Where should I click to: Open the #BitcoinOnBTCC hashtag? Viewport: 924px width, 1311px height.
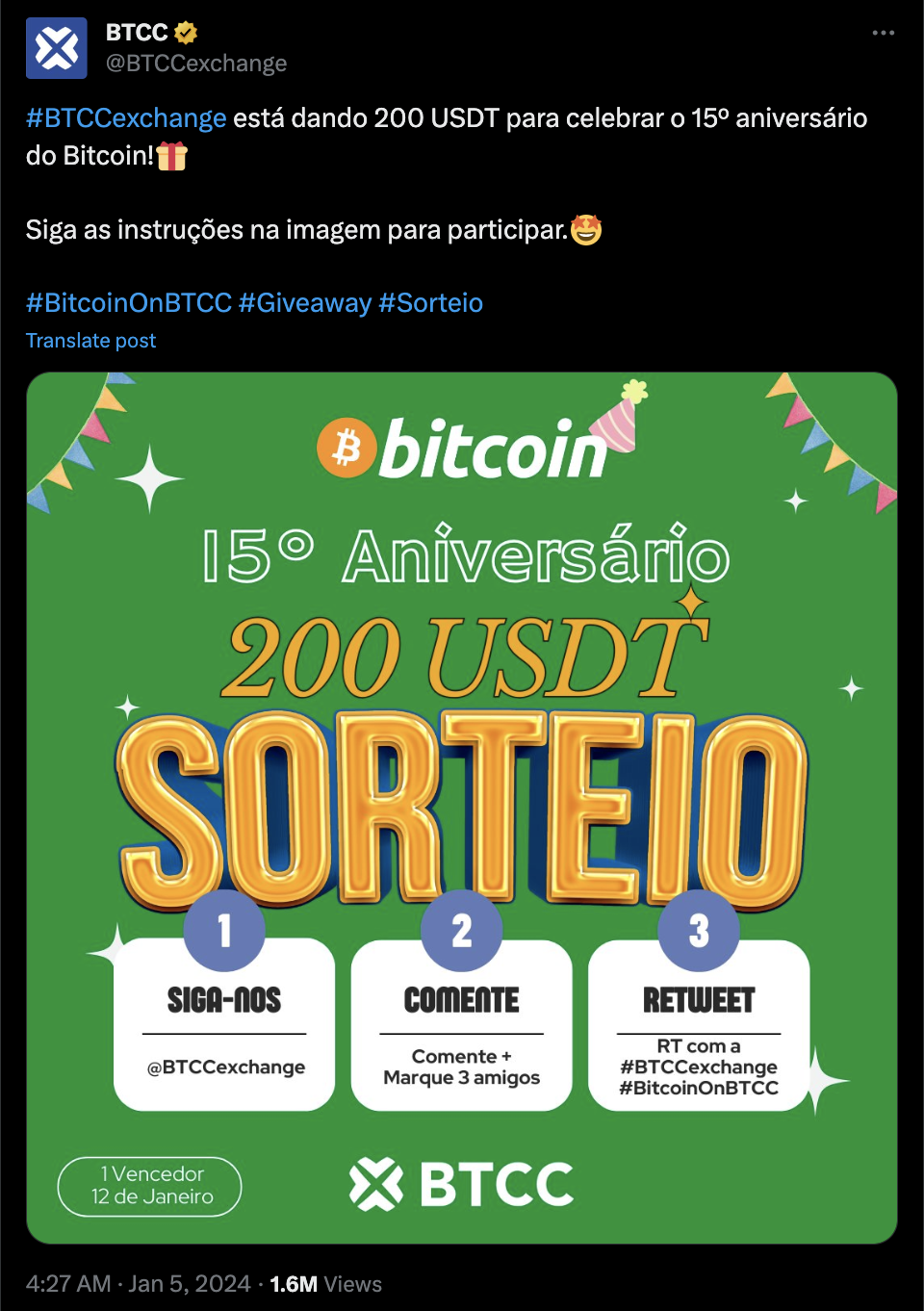click(x=129, y=303)
